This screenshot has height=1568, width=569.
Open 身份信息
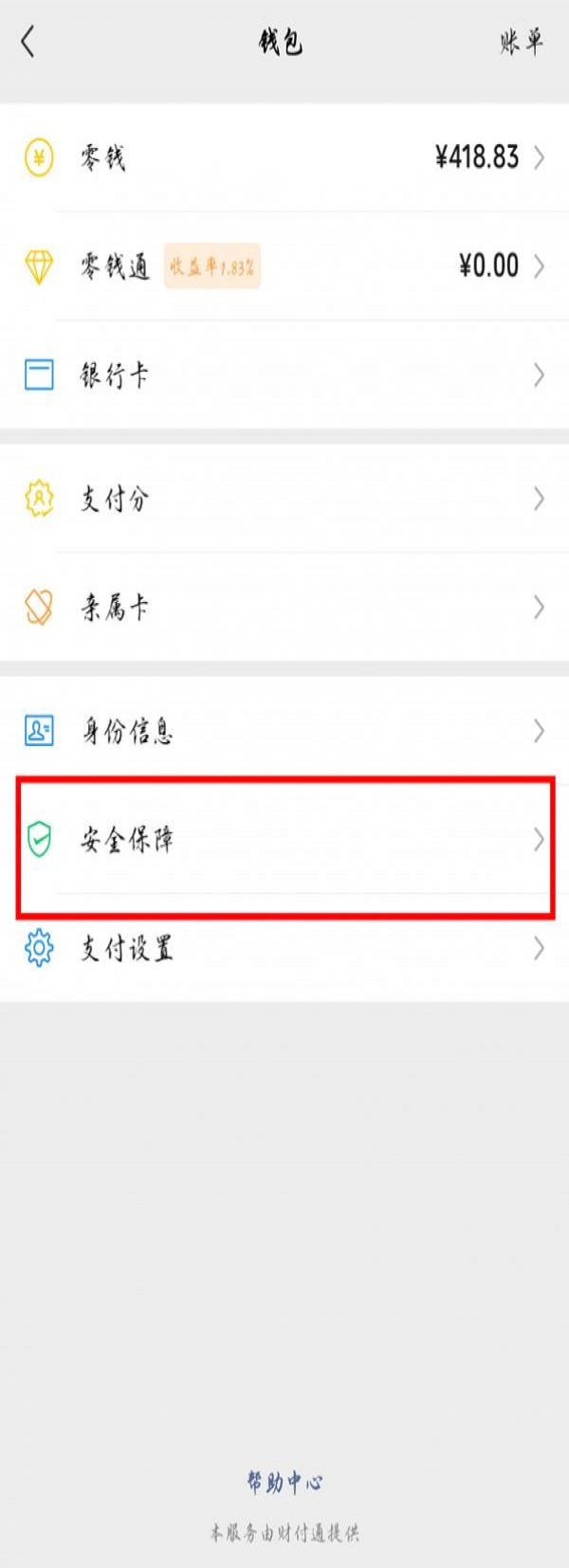click(x=284, y=731)
